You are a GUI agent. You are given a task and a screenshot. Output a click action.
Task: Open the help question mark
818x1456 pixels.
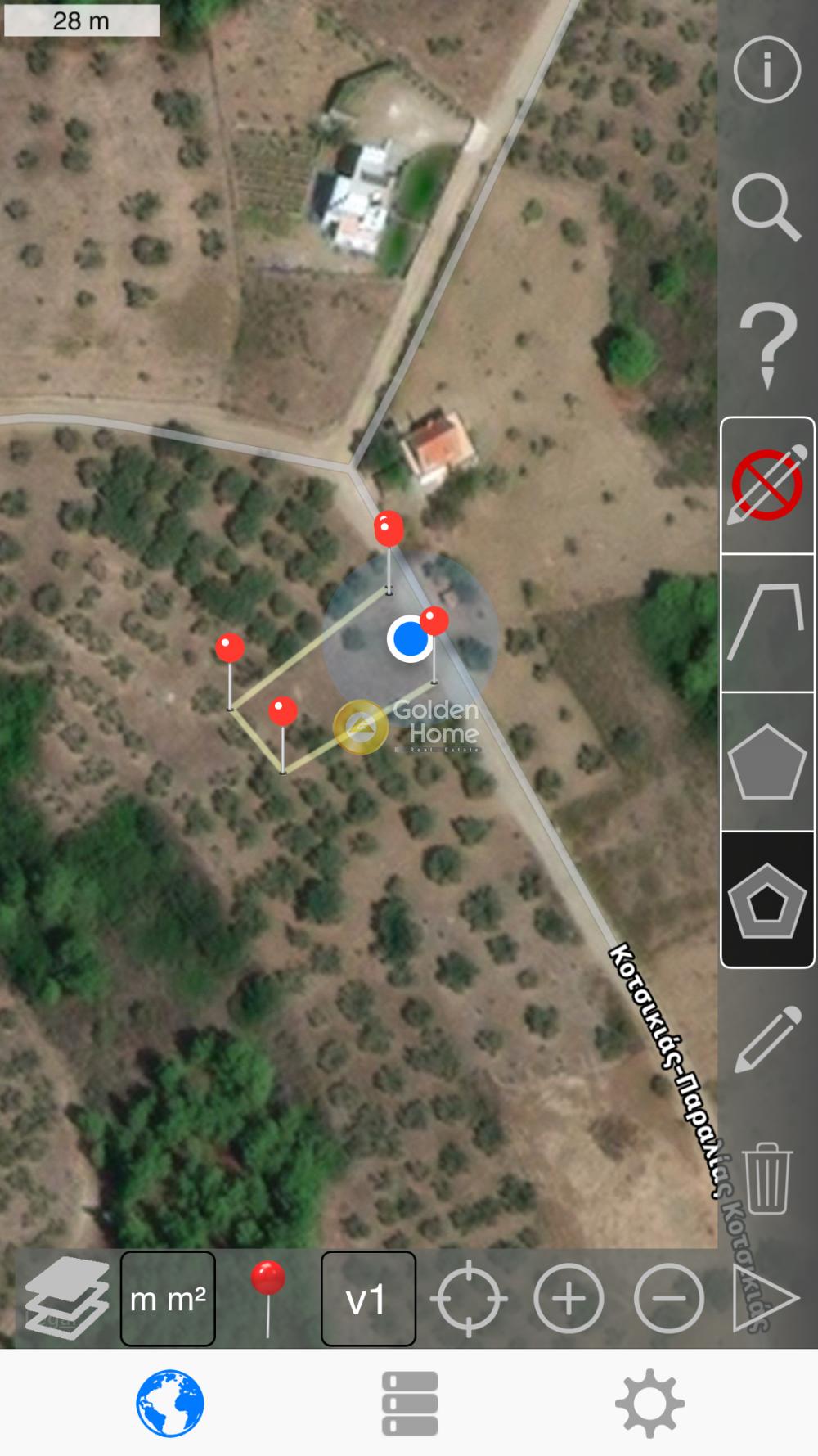coord(766,345)
